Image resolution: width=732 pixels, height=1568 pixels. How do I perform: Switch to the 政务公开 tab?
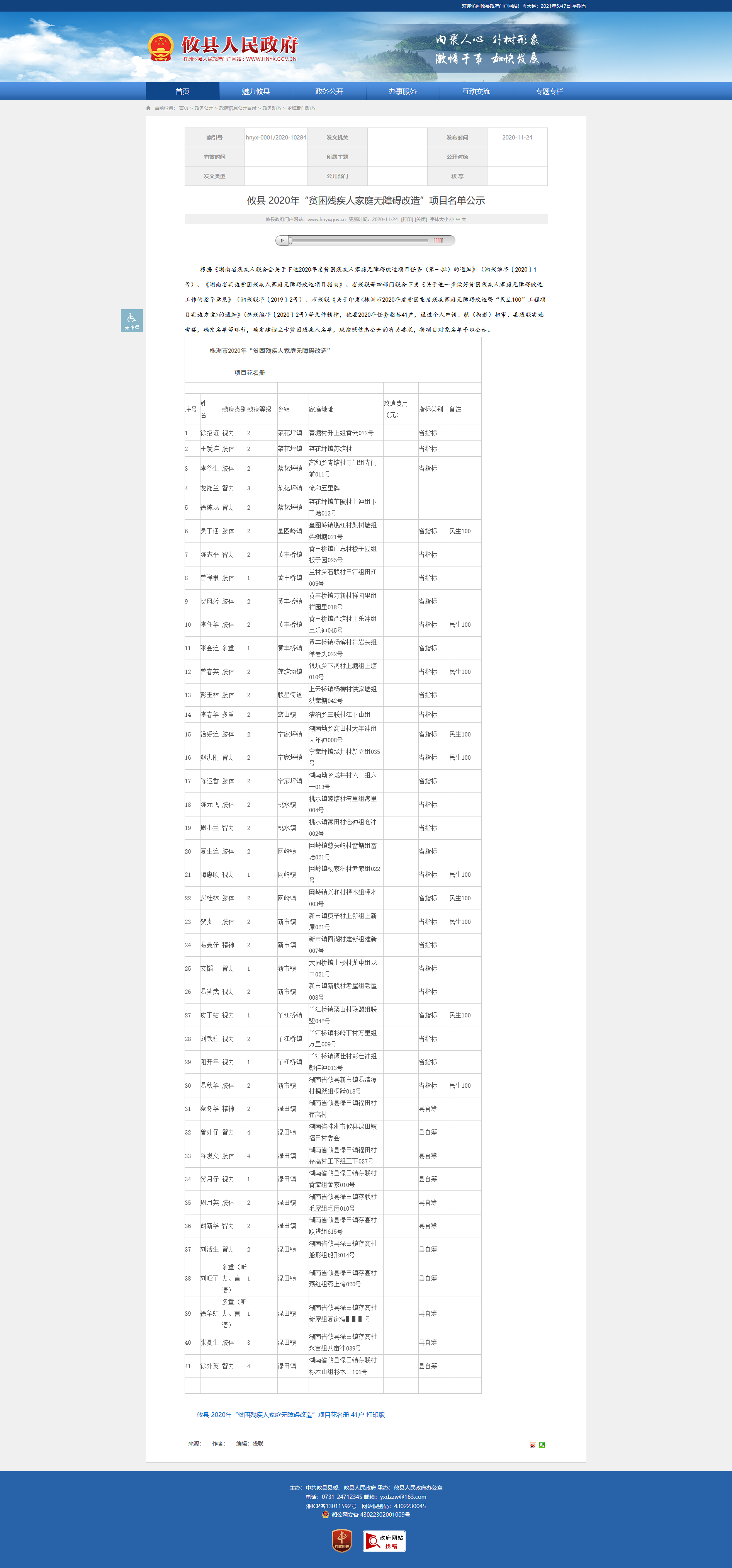coord(329,91)
